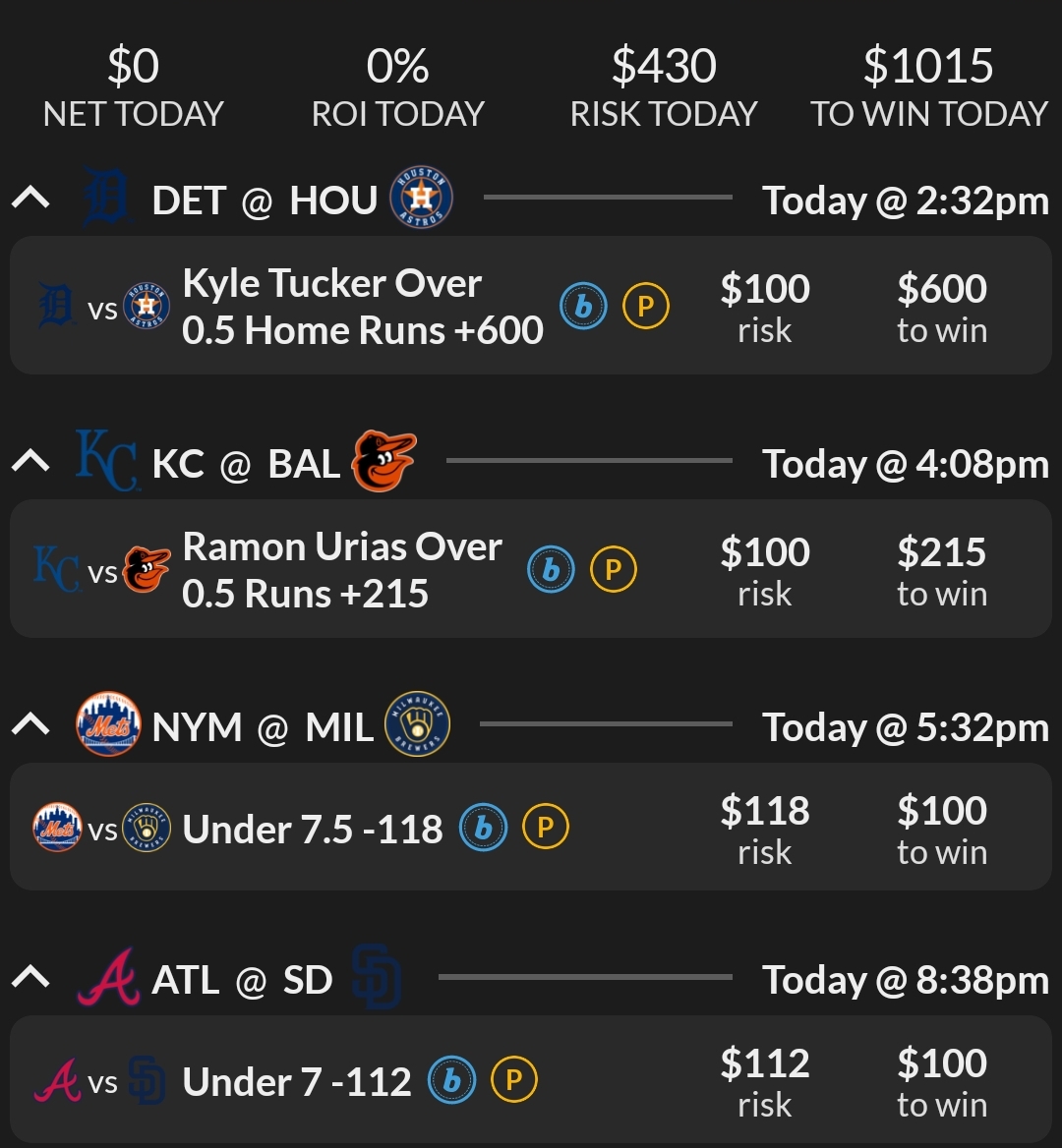
Task: Open the Under 7 -112 bet card
Action: tap(297, 1082)
